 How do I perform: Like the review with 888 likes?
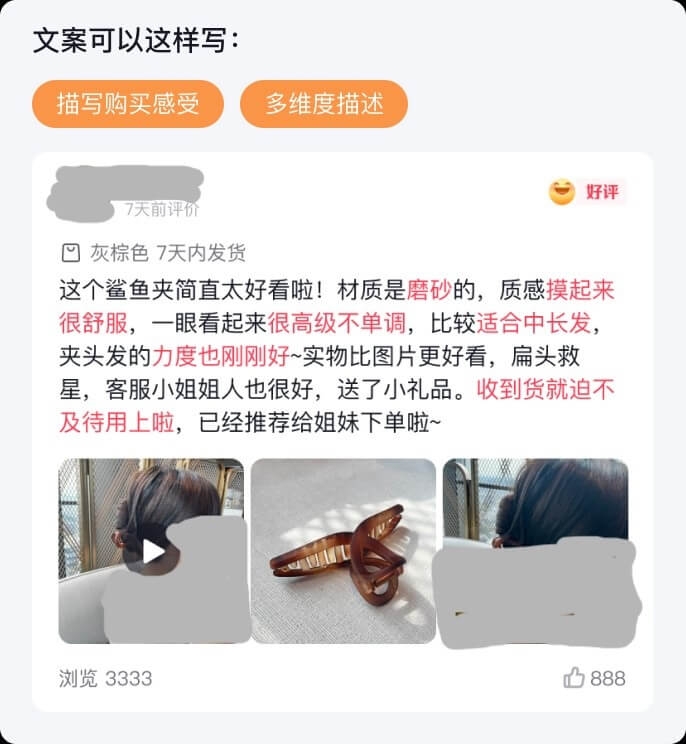(574, 678)
